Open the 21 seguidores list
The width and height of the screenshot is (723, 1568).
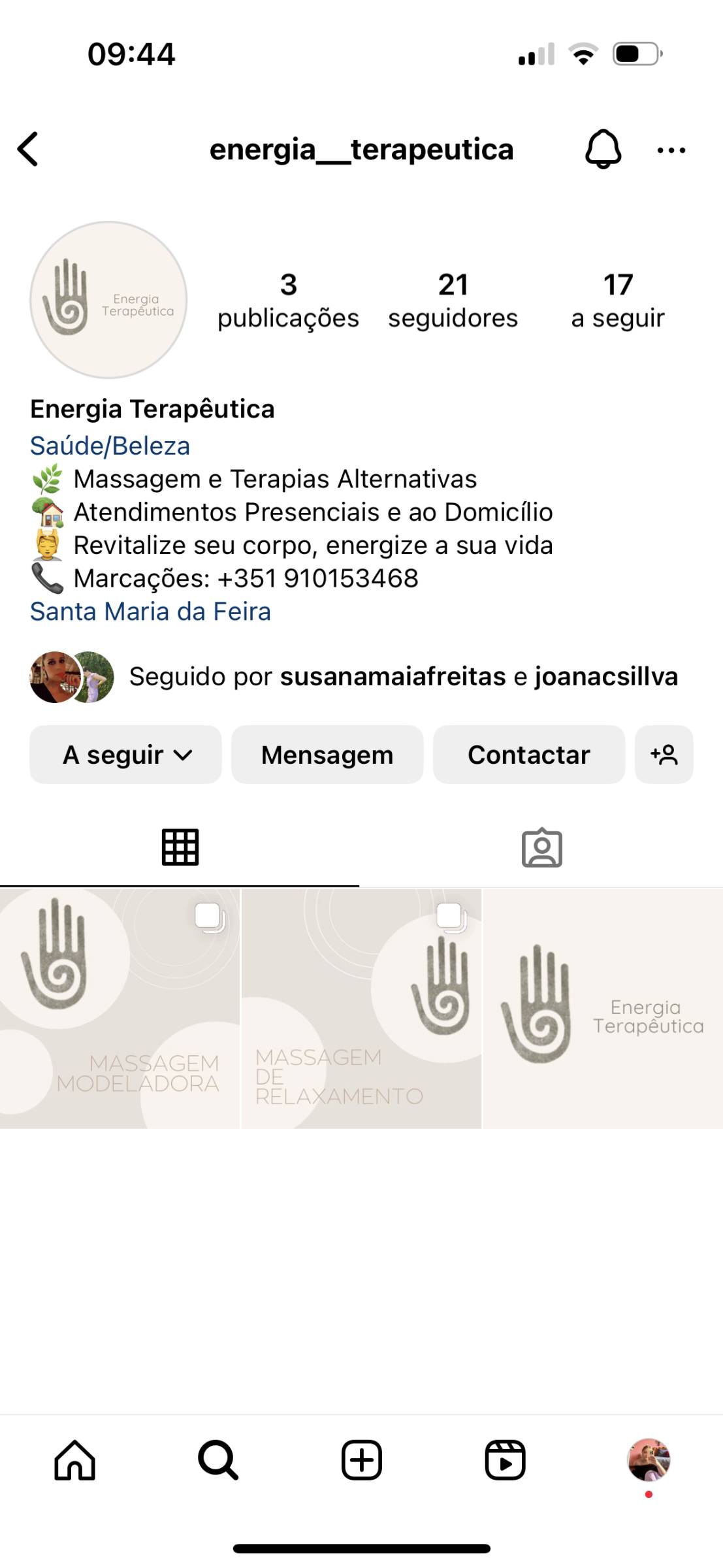(453, 301)
